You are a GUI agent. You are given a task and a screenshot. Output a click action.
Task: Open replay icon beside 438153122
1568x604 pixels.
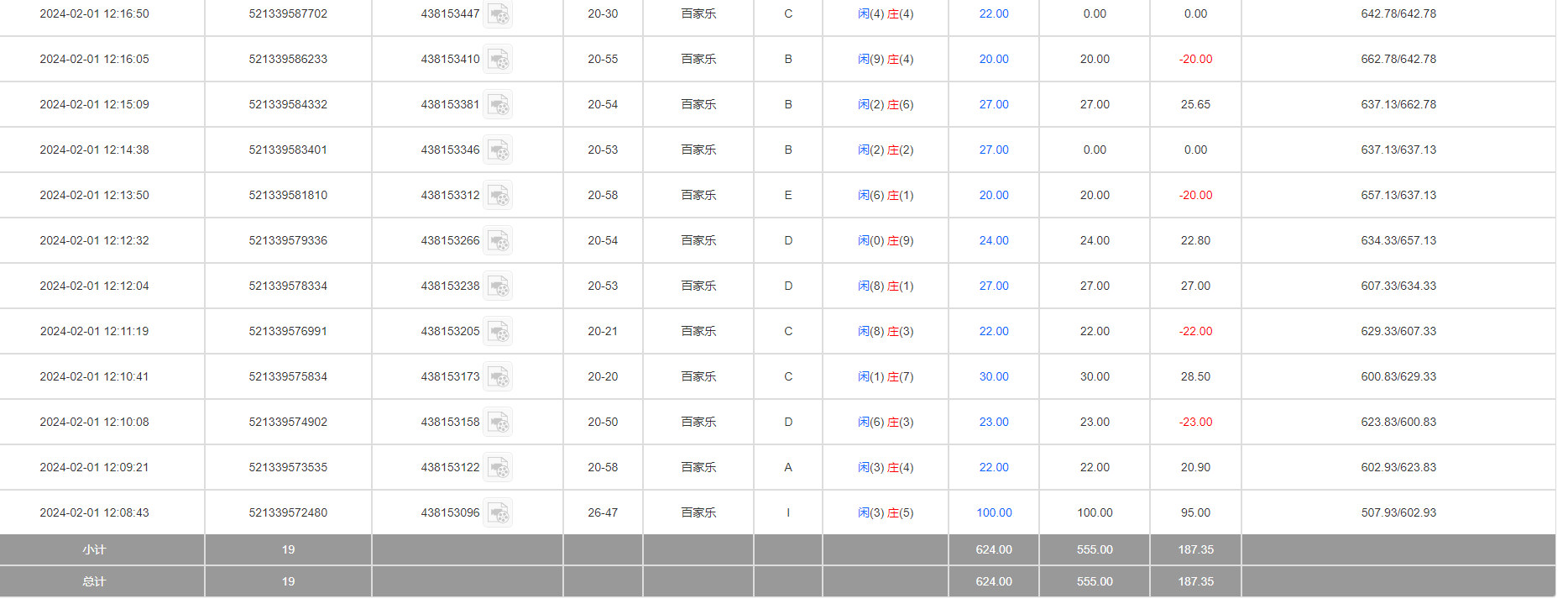498,468
